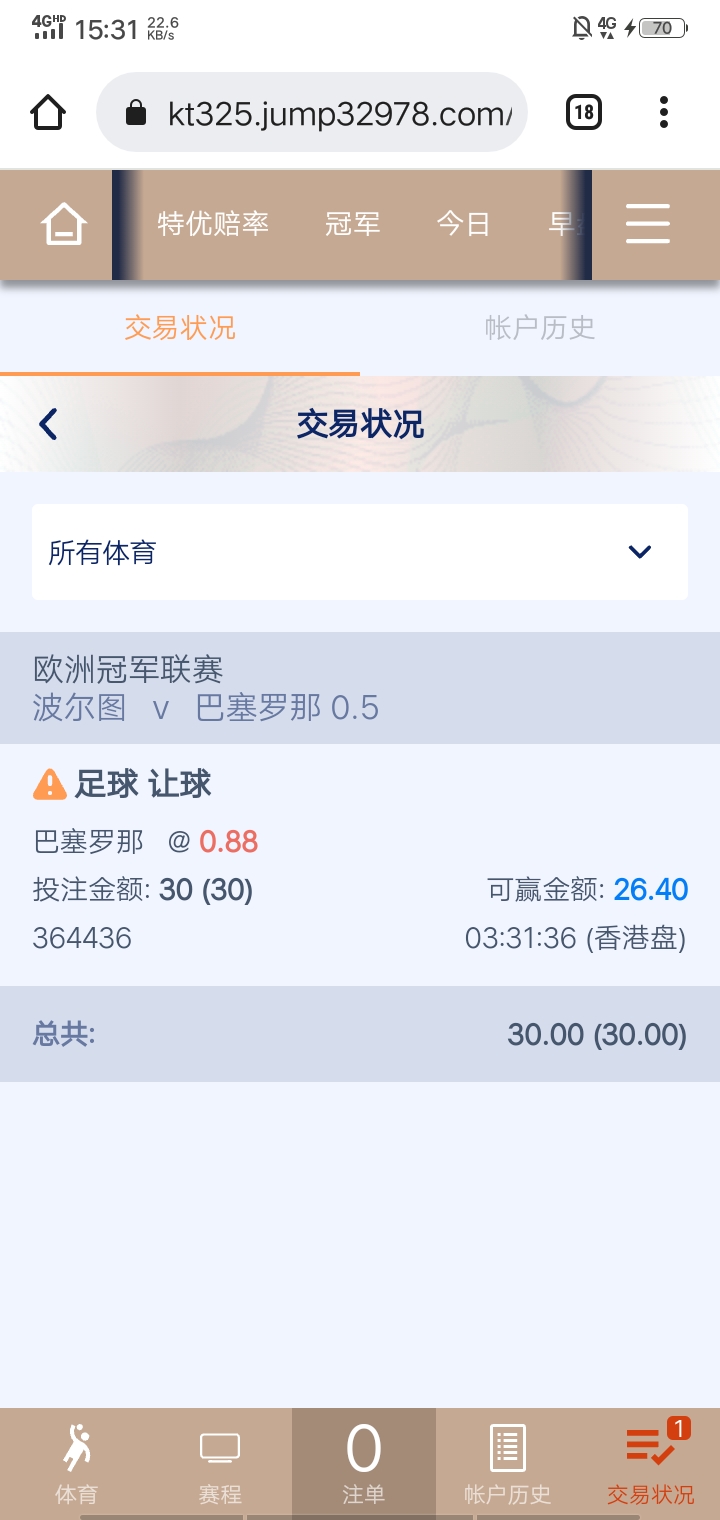Image resolution: width=720 pixels, height=1520 pixels.
Task: Open the hamburger menu
Action: coord(647,224)
